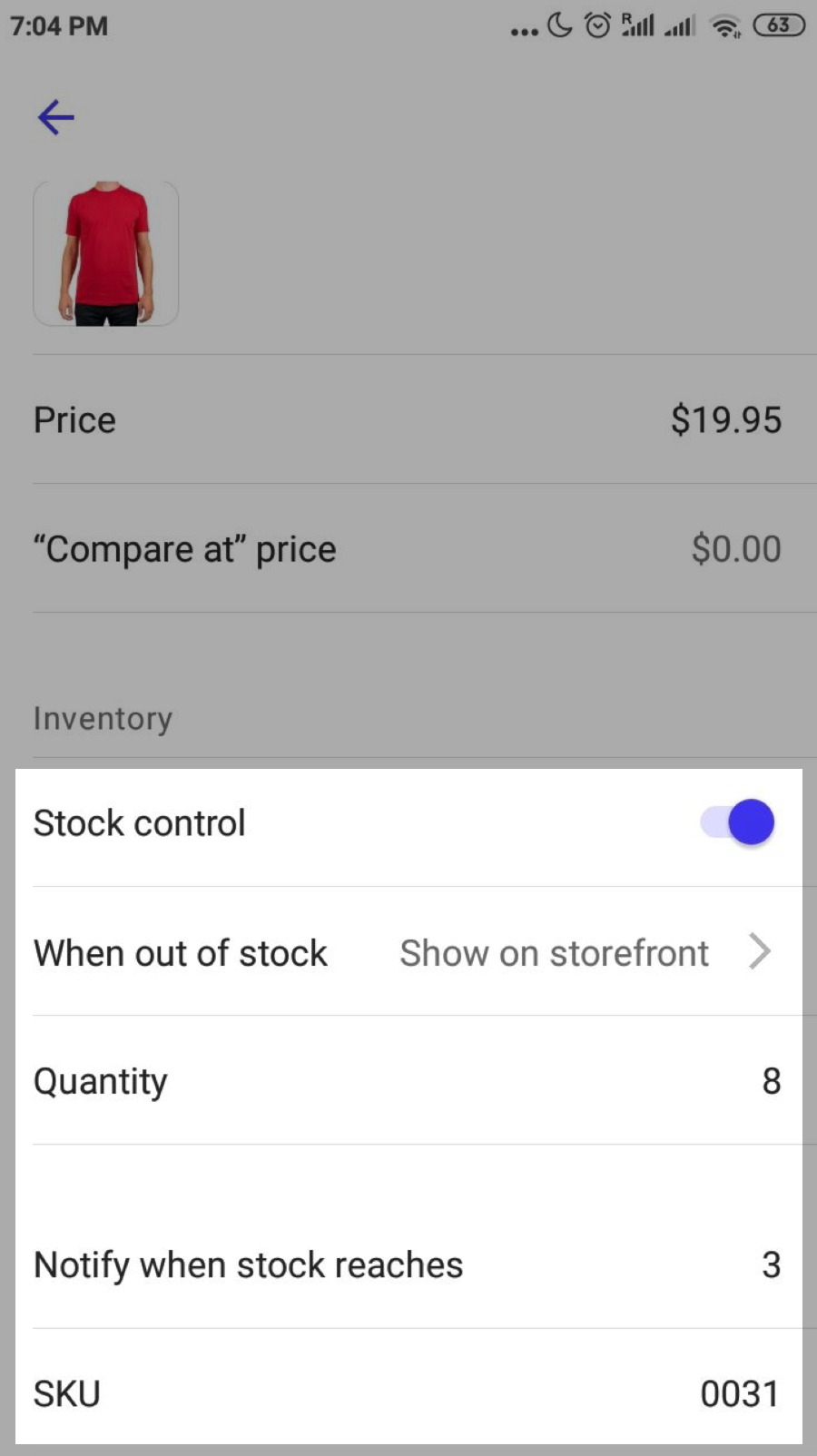
Task: Disable Stock control for this product
Action: [736, 822]
